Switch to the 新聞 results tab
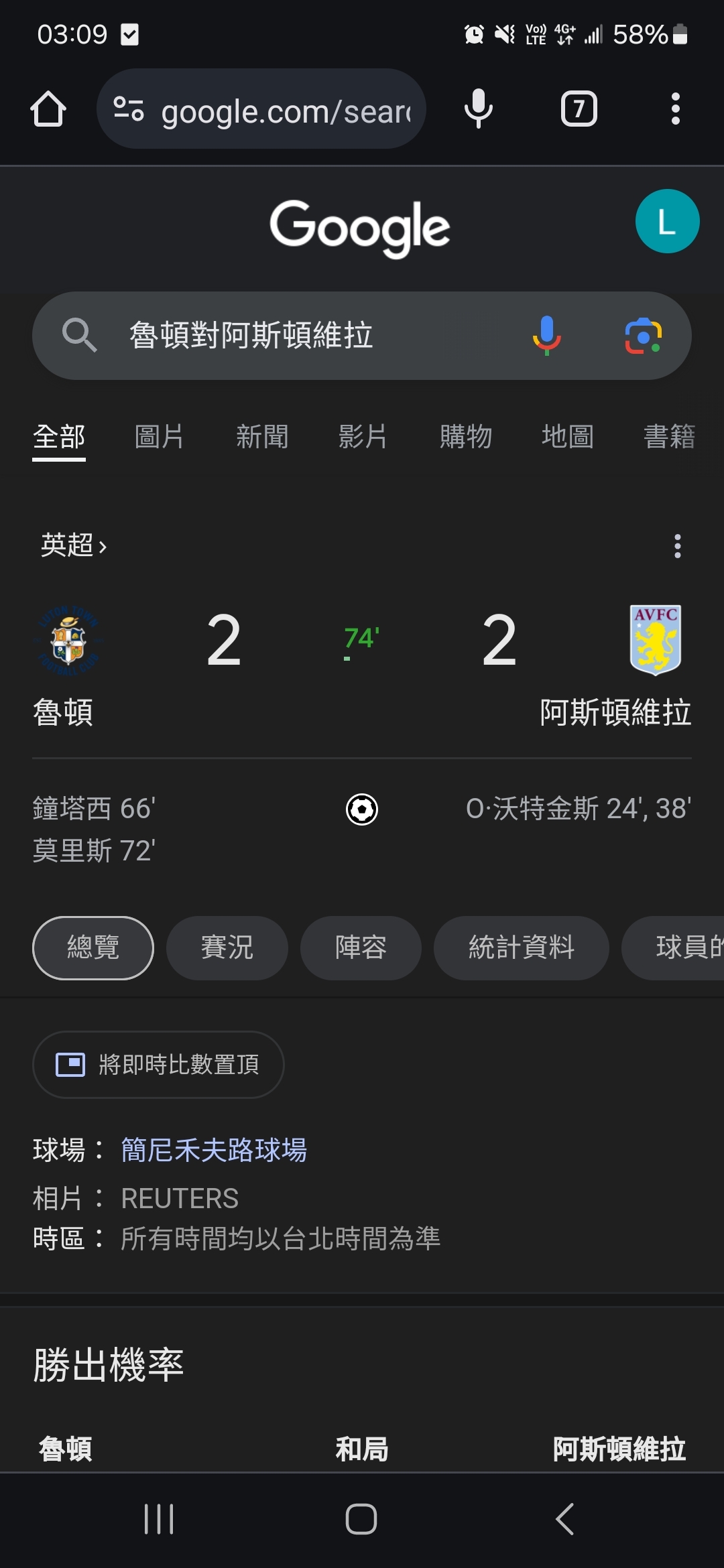This screenshot has height=1568, width=724. (262, 437)
